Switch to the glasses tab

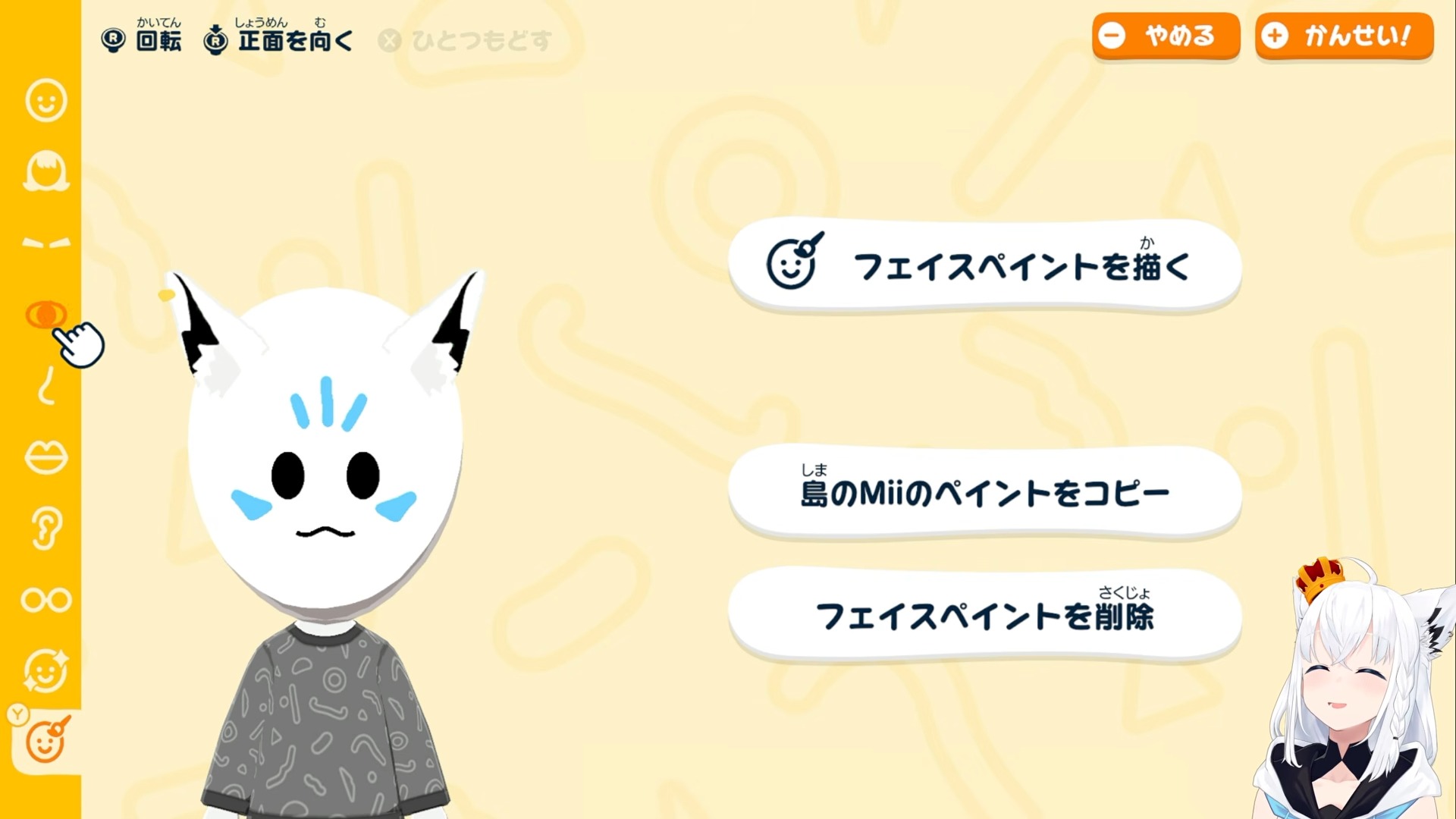click(x=46, y=600)
